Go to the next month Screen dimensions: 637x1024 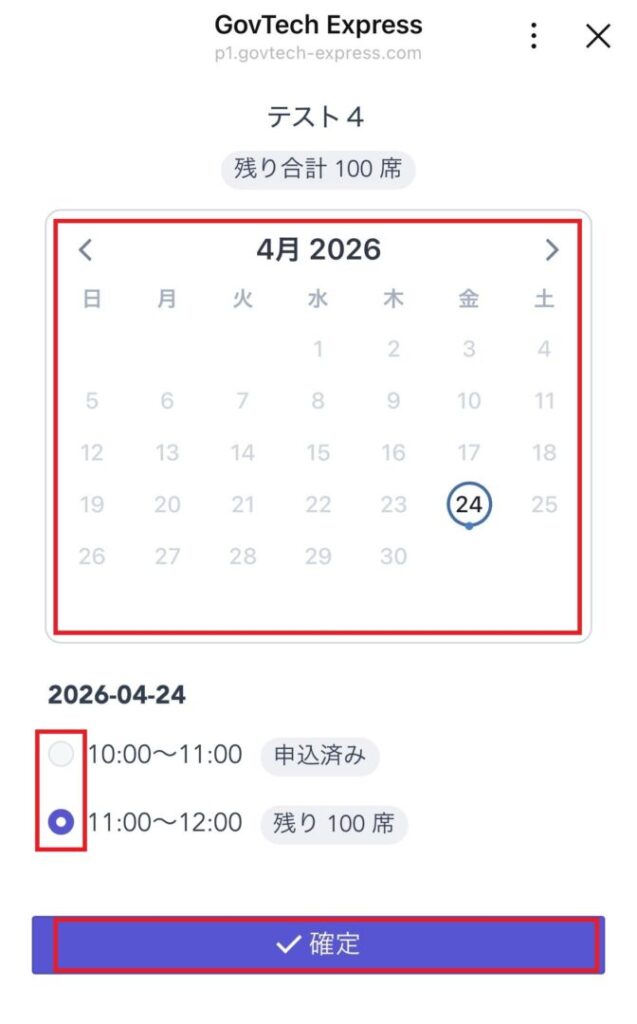pos(551,250)
